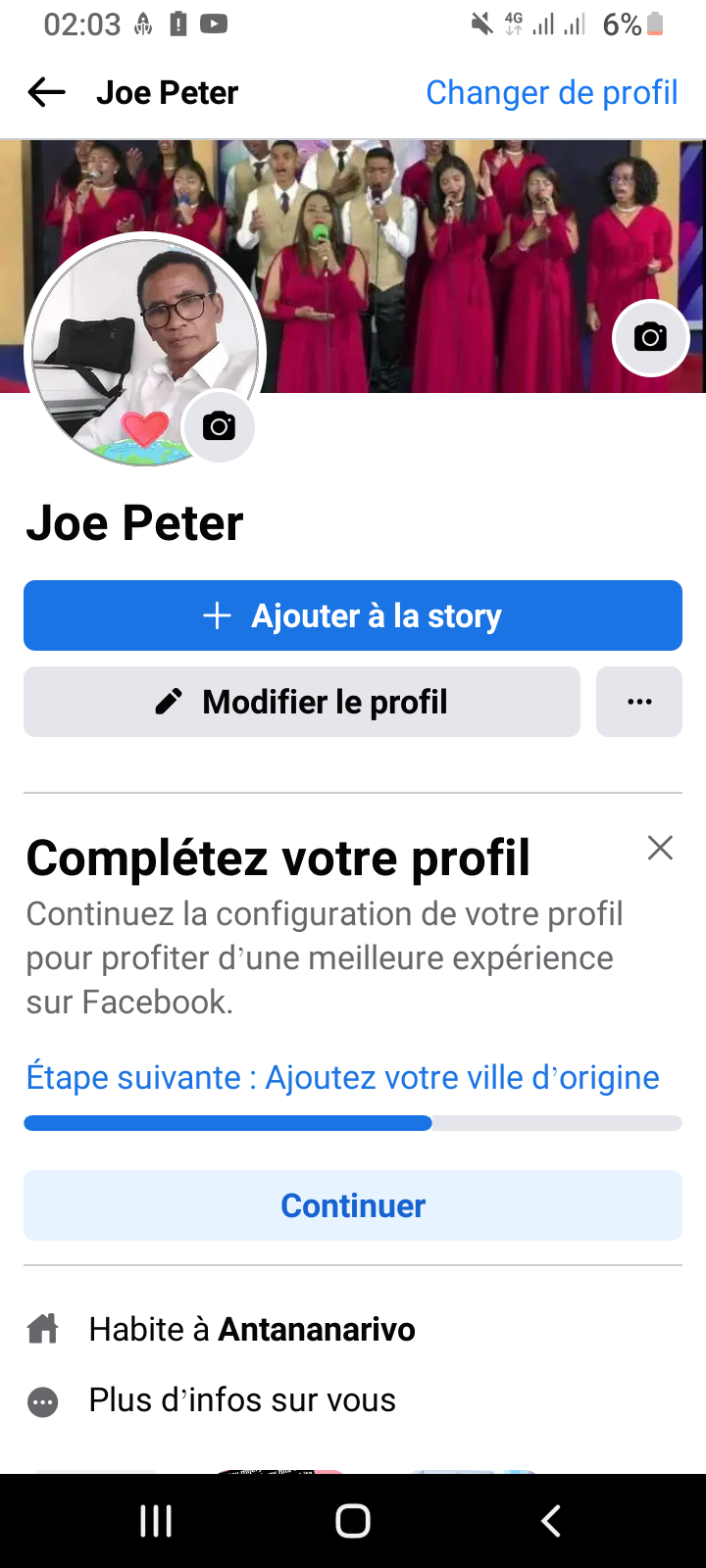Open recent apps from navigation bar

pos(156,1521)
